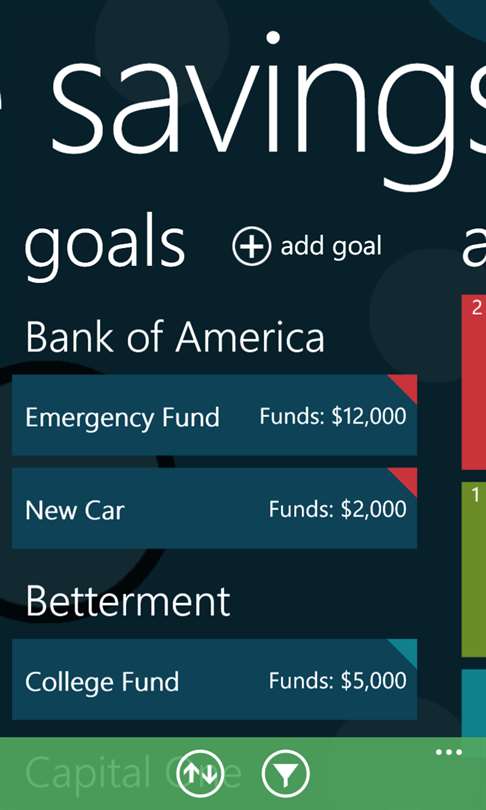
Task: Open the New Car goal
Action: [214, 508]
